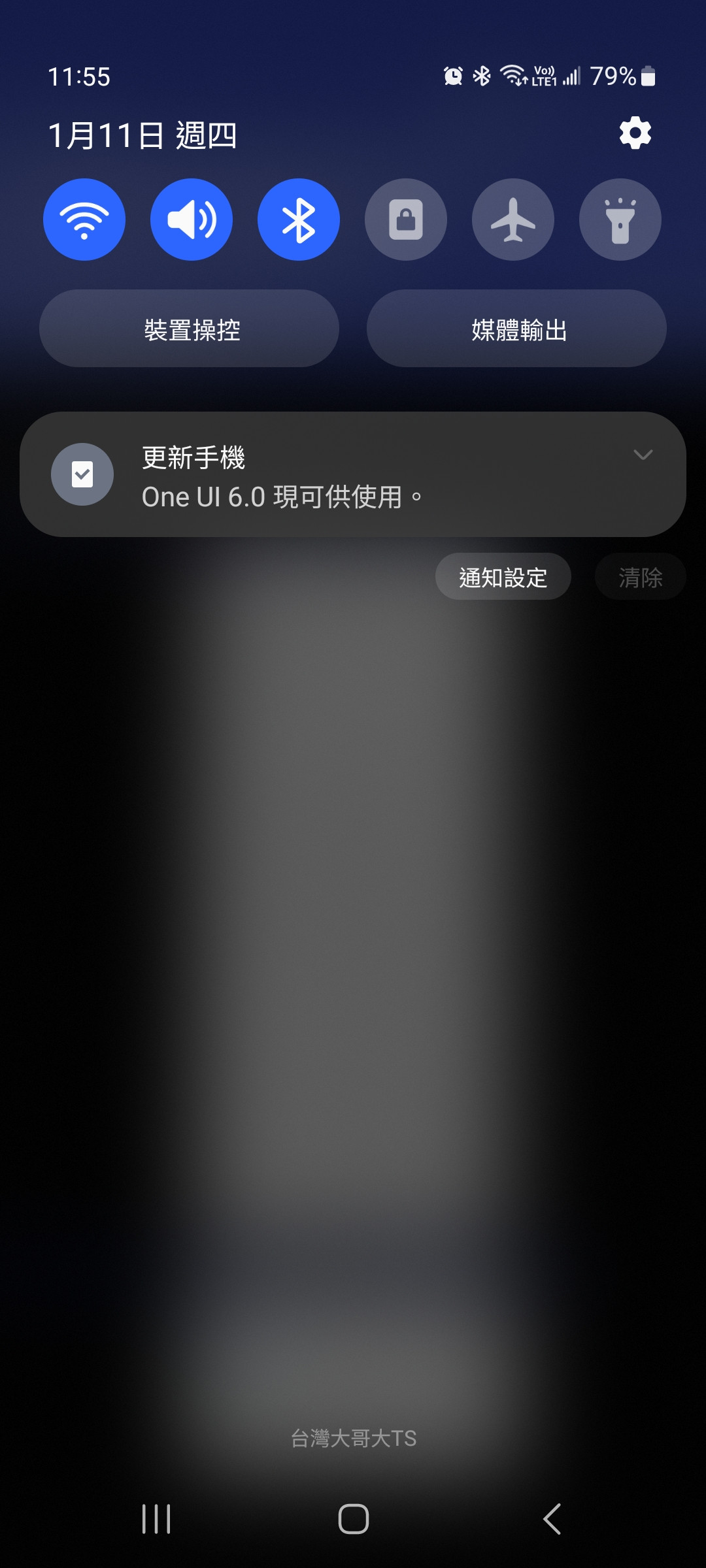Open 通知設定 notification settings
706x1568 pixels.
[x=503, y=577]
